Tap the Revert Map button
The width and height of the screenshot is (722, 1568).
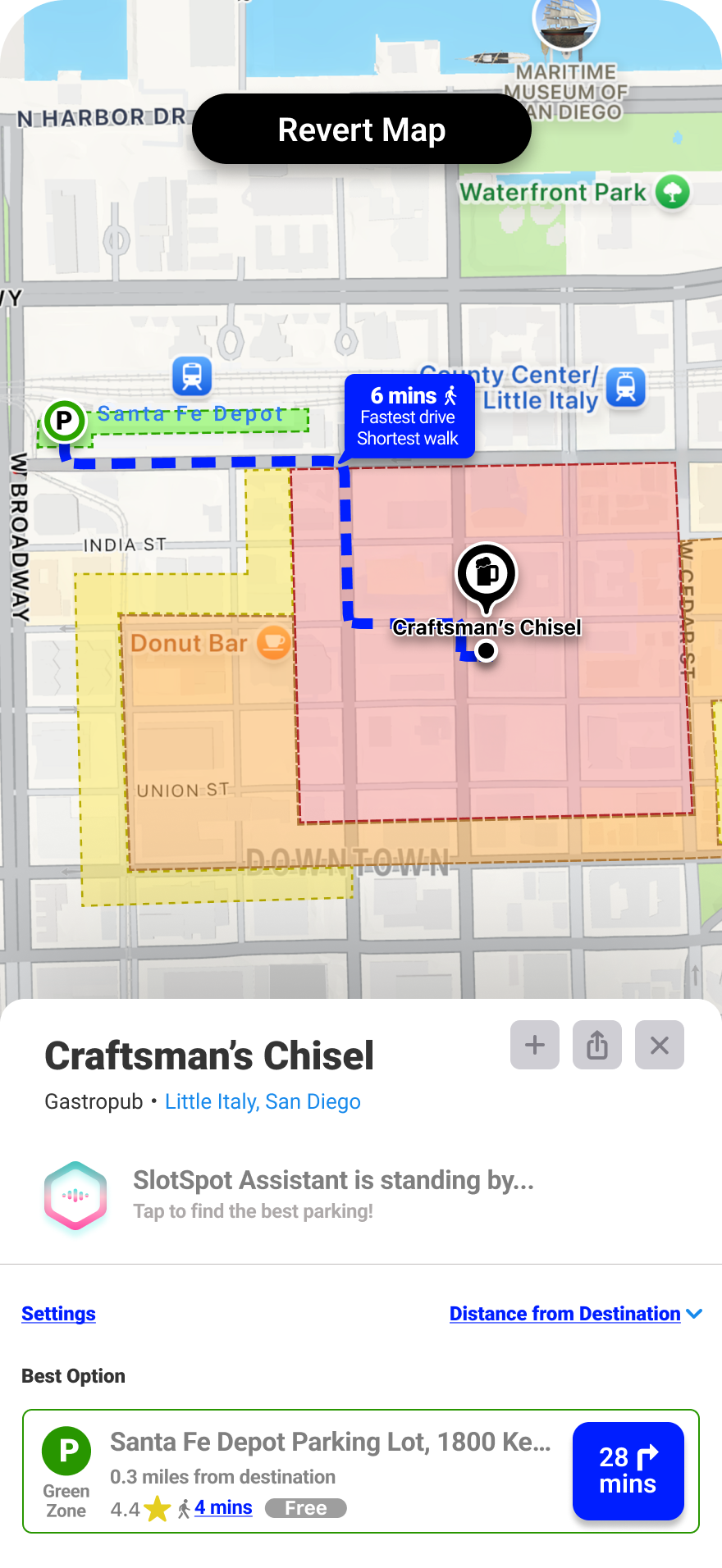coord(362,129)
